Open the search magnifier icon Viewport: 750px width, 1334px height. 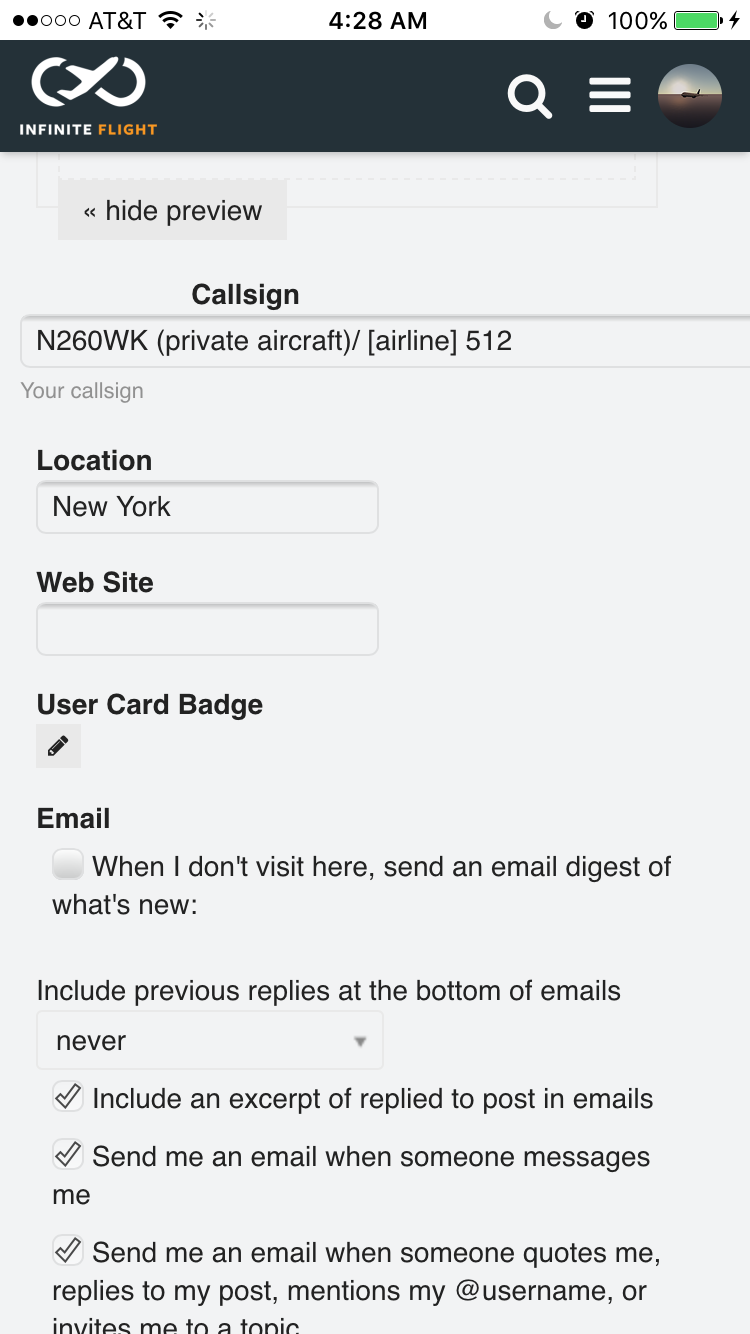click(529, 97)
